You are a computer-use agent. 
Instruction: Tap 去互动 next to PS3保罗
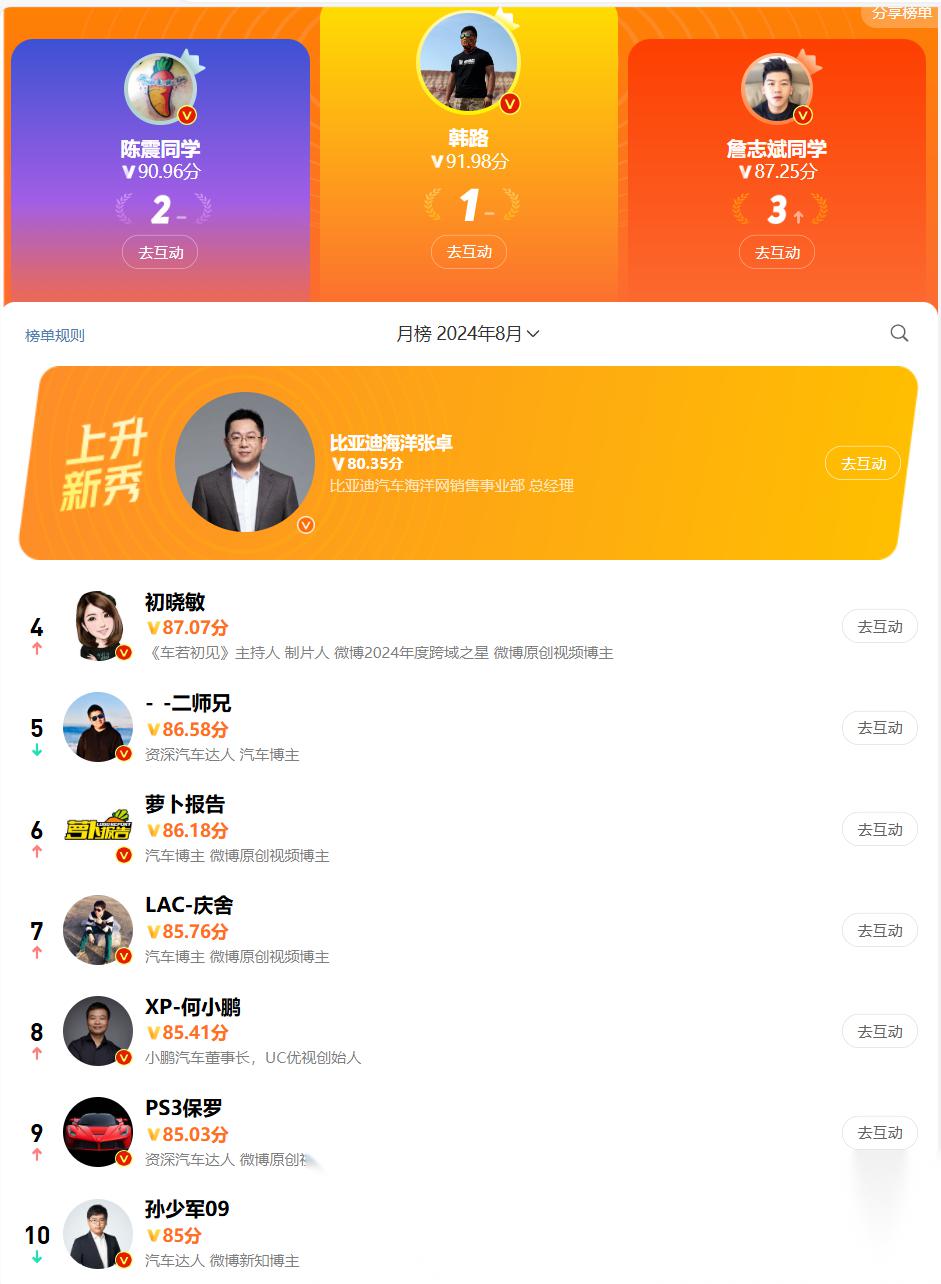[x=879, y=1133]
